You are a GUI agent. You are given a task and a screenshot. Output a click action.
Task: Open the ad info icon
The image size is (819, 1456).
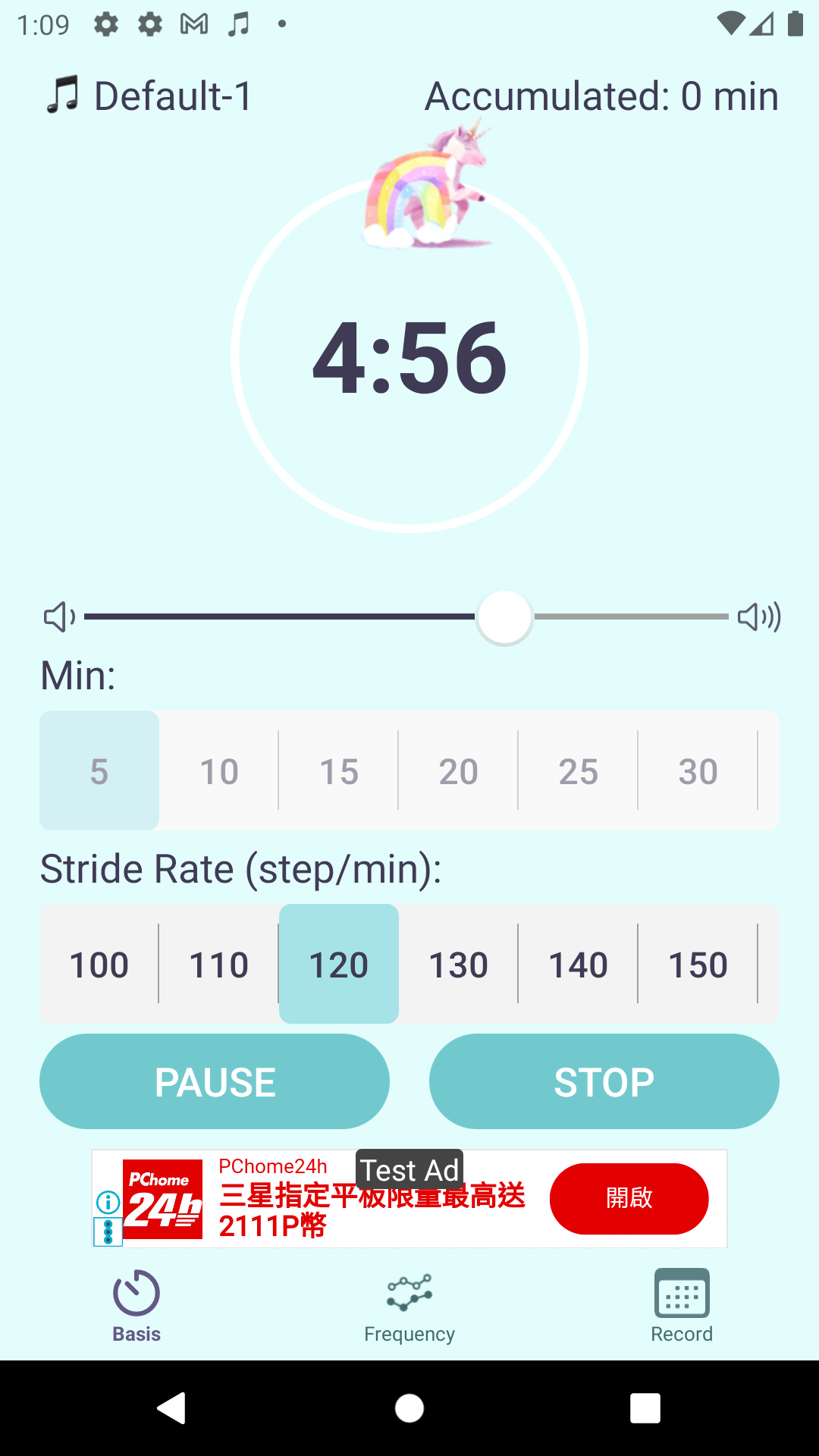coord(108,1202)
